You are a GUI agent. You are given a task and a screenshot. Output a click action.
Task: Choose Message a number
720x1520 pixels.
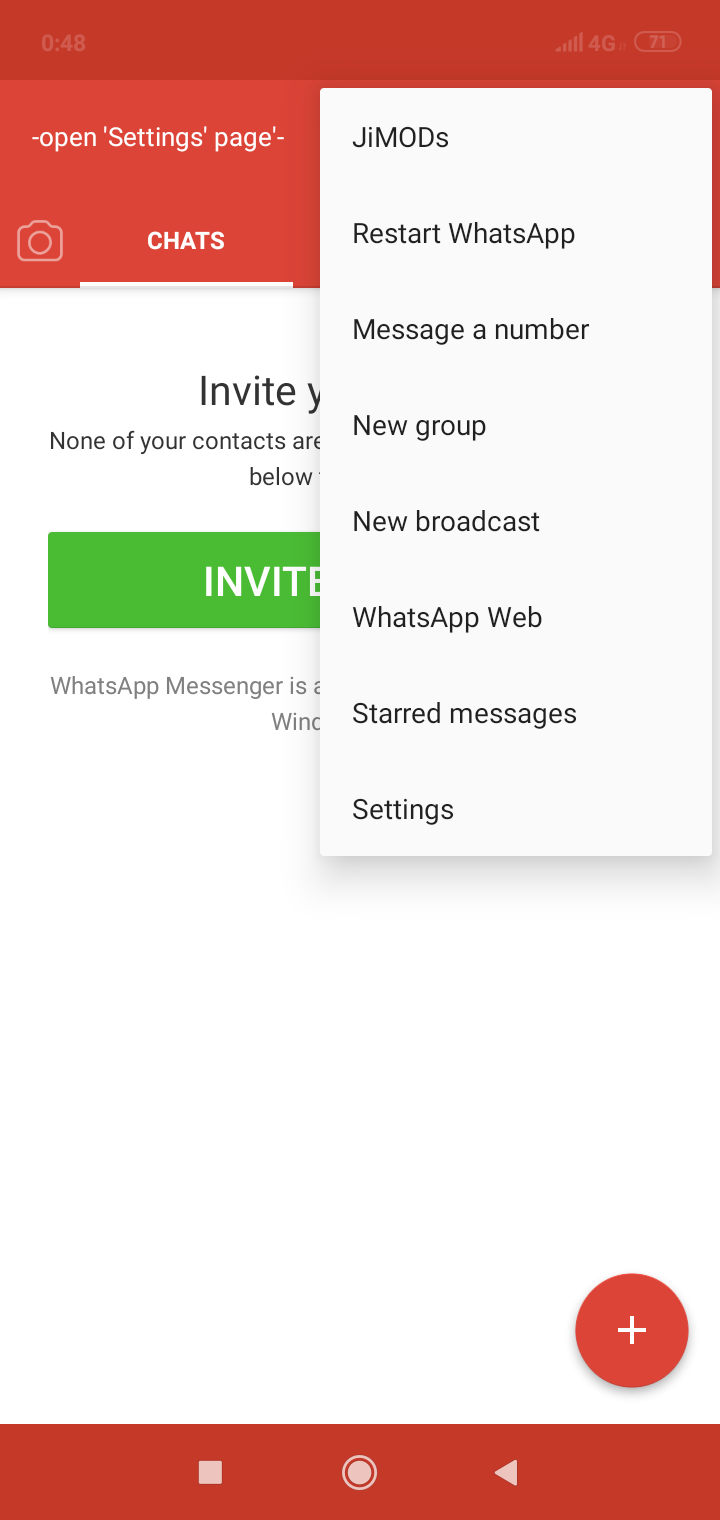515,329
